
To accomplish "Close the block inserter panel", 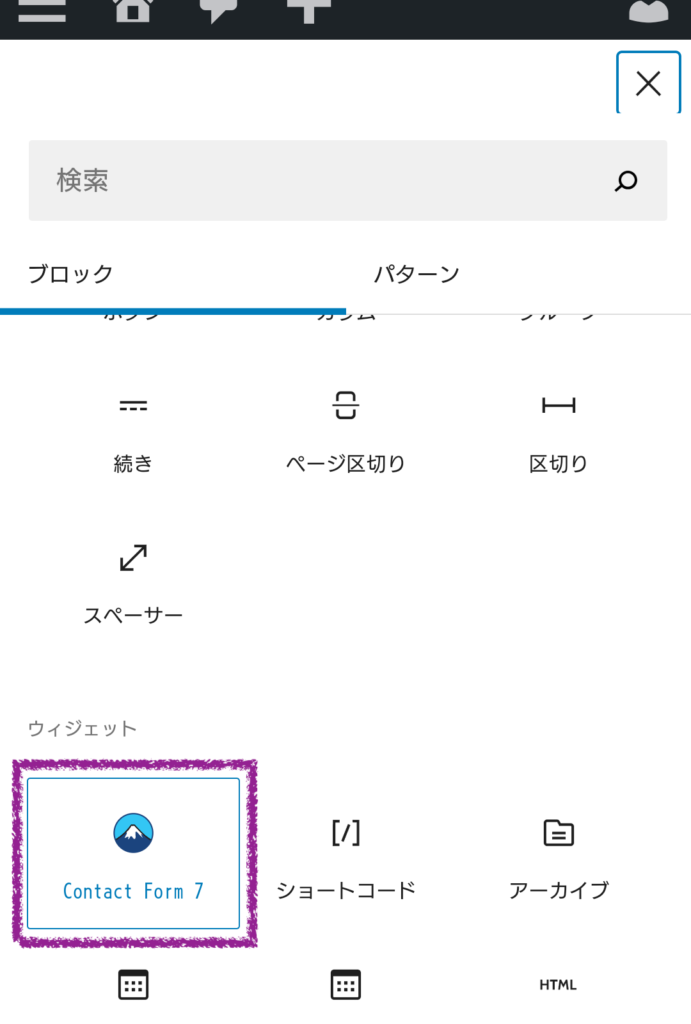I will pos(648,83).
